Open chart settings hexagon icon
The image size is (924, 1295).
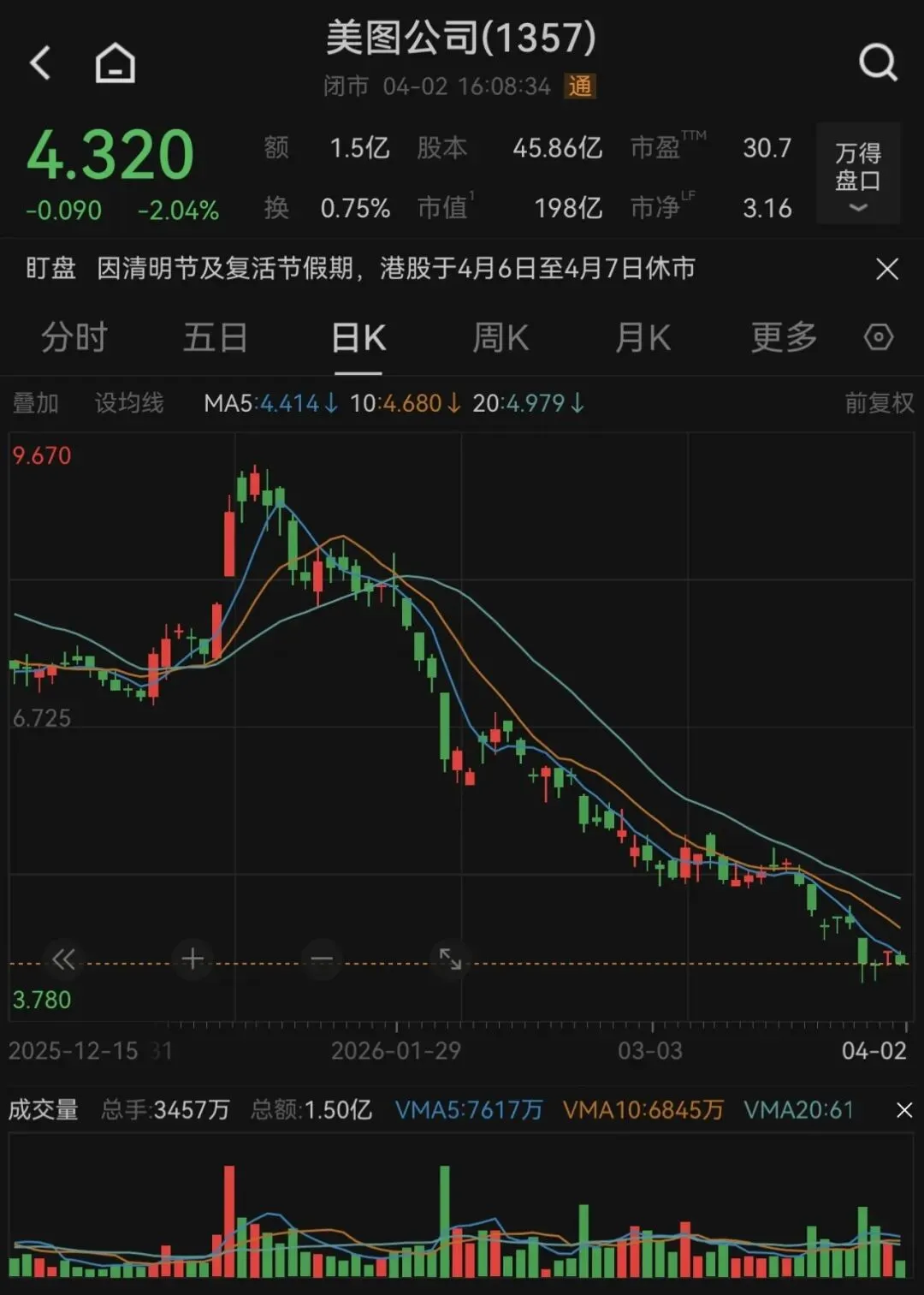pos(879,337)
